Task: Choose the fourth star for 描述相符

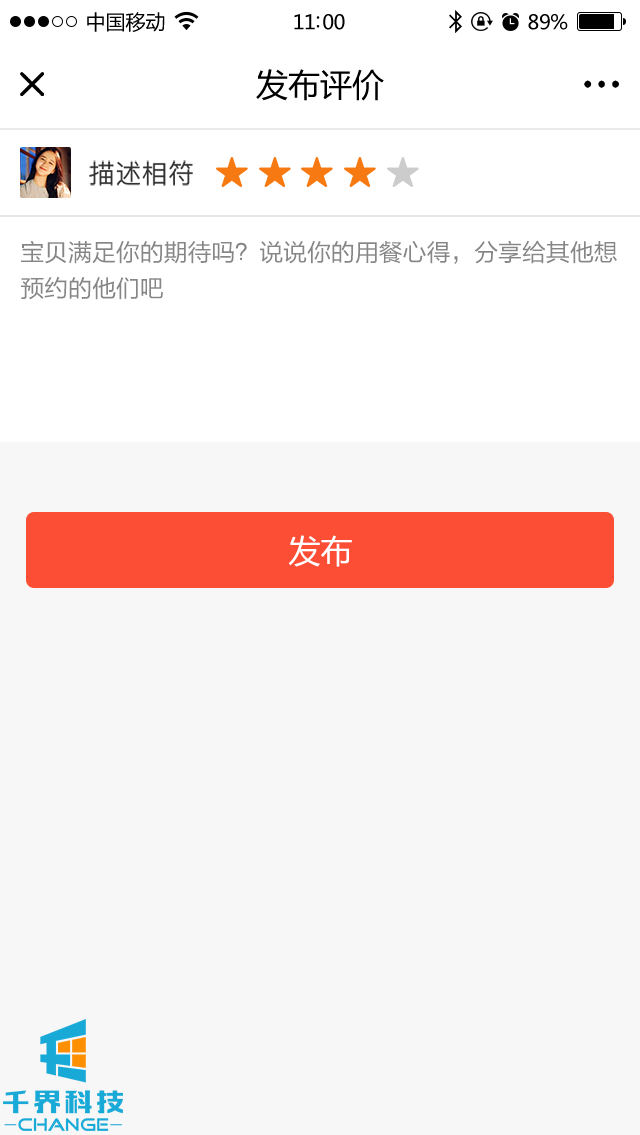Action: 360,173
